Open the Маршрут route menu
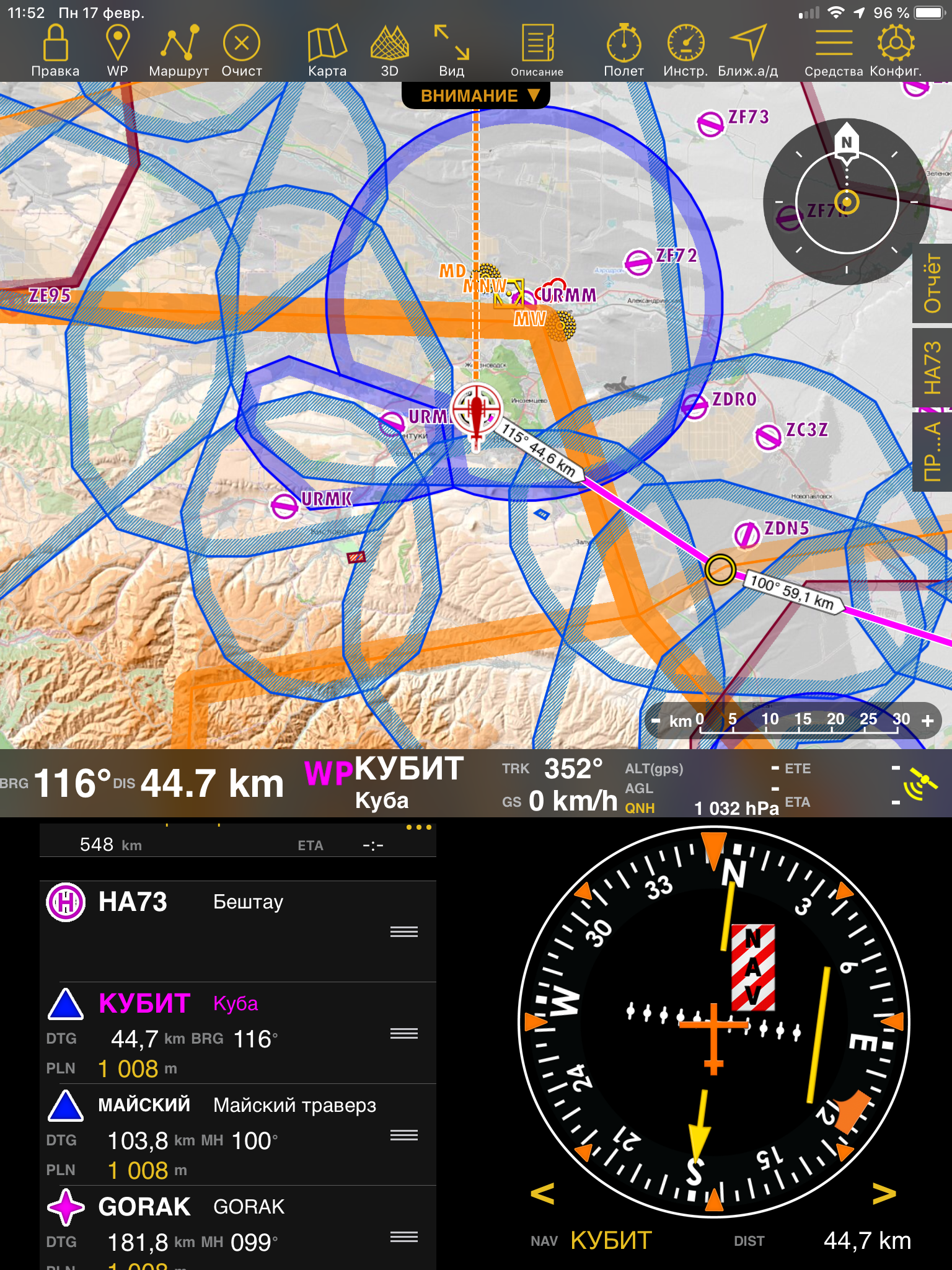This screenshot has width=952, height=1270. pos(179,50)
